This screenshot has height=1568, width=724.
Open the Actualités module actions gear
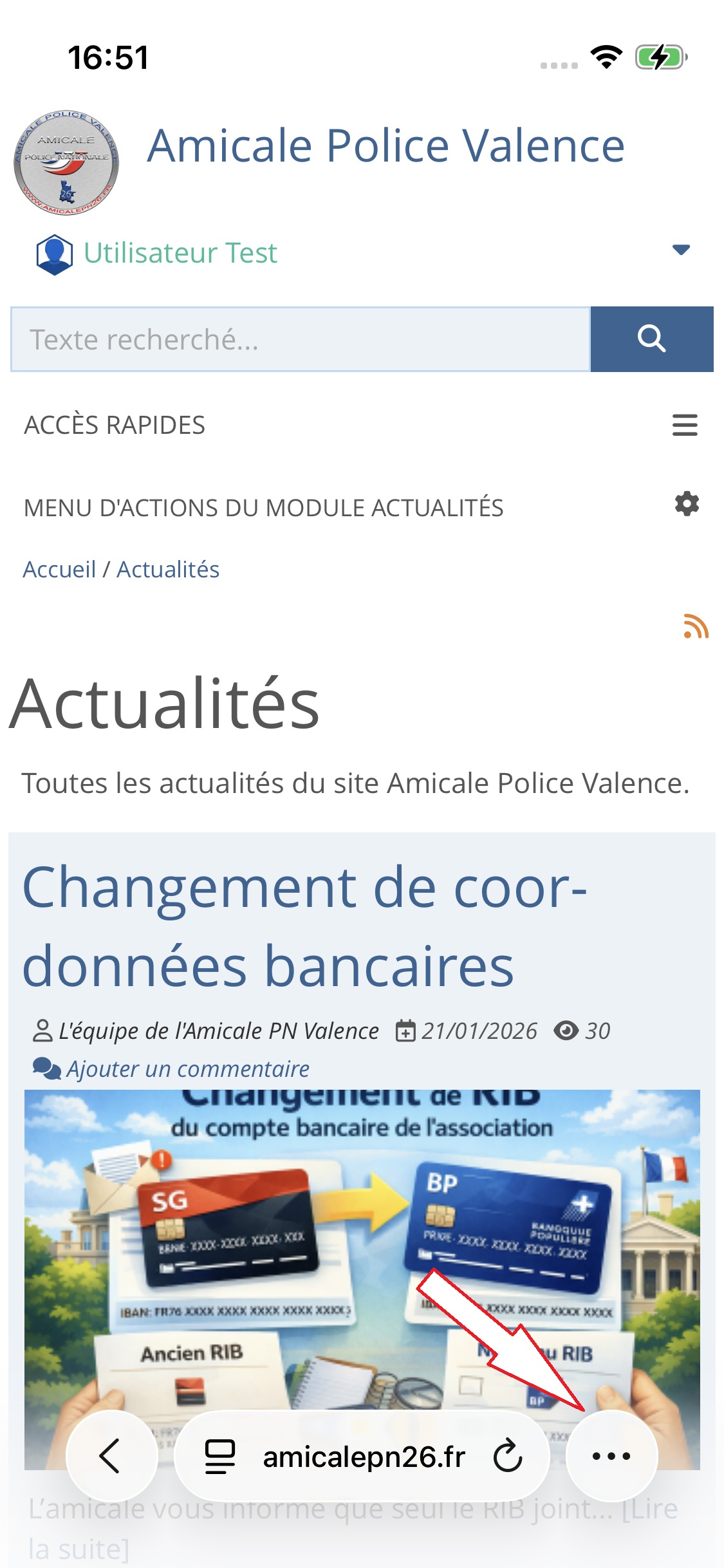point(687,504)
